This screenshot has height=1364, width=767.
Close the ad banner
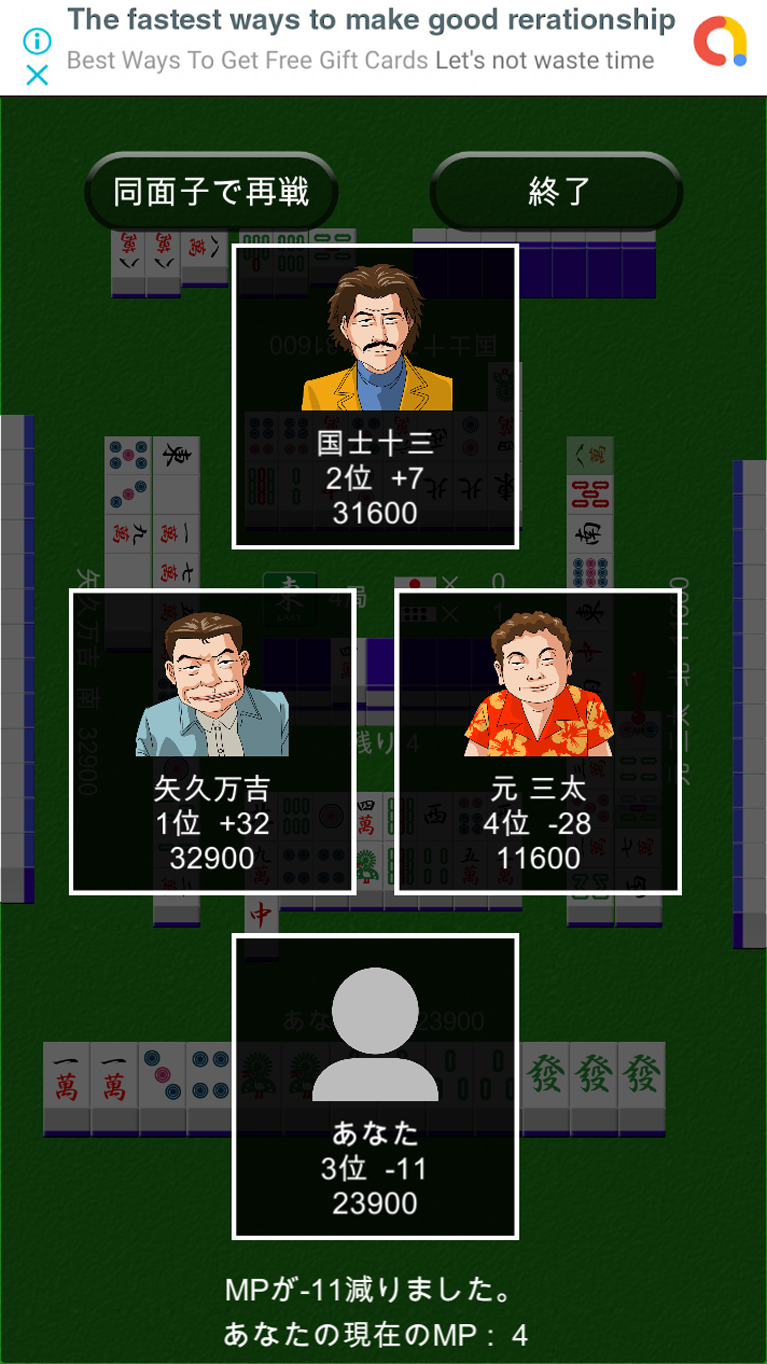[37, 75]
